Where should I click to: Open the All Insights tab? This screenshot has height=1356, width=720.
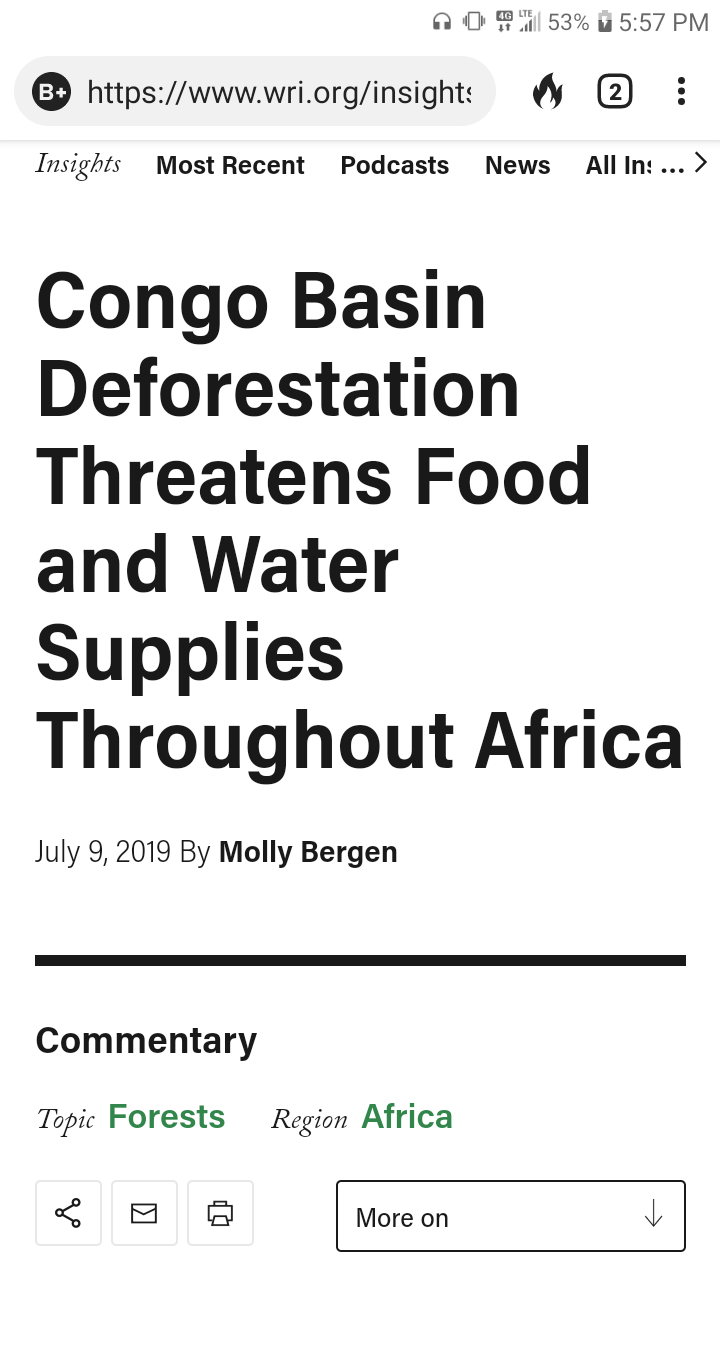635,165
